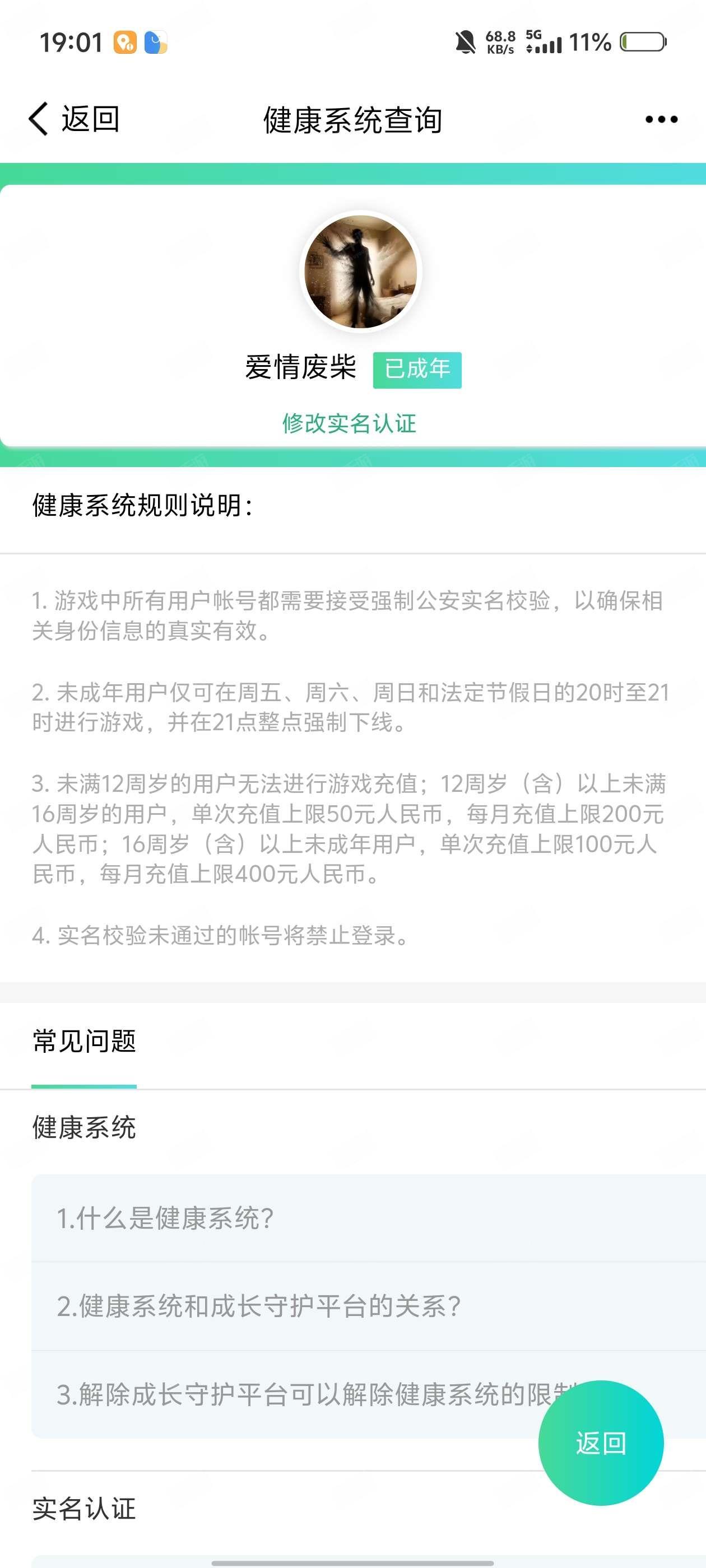Open the three-dot overflow menu
Screen dimensions: 706x1568
point(661,120)
